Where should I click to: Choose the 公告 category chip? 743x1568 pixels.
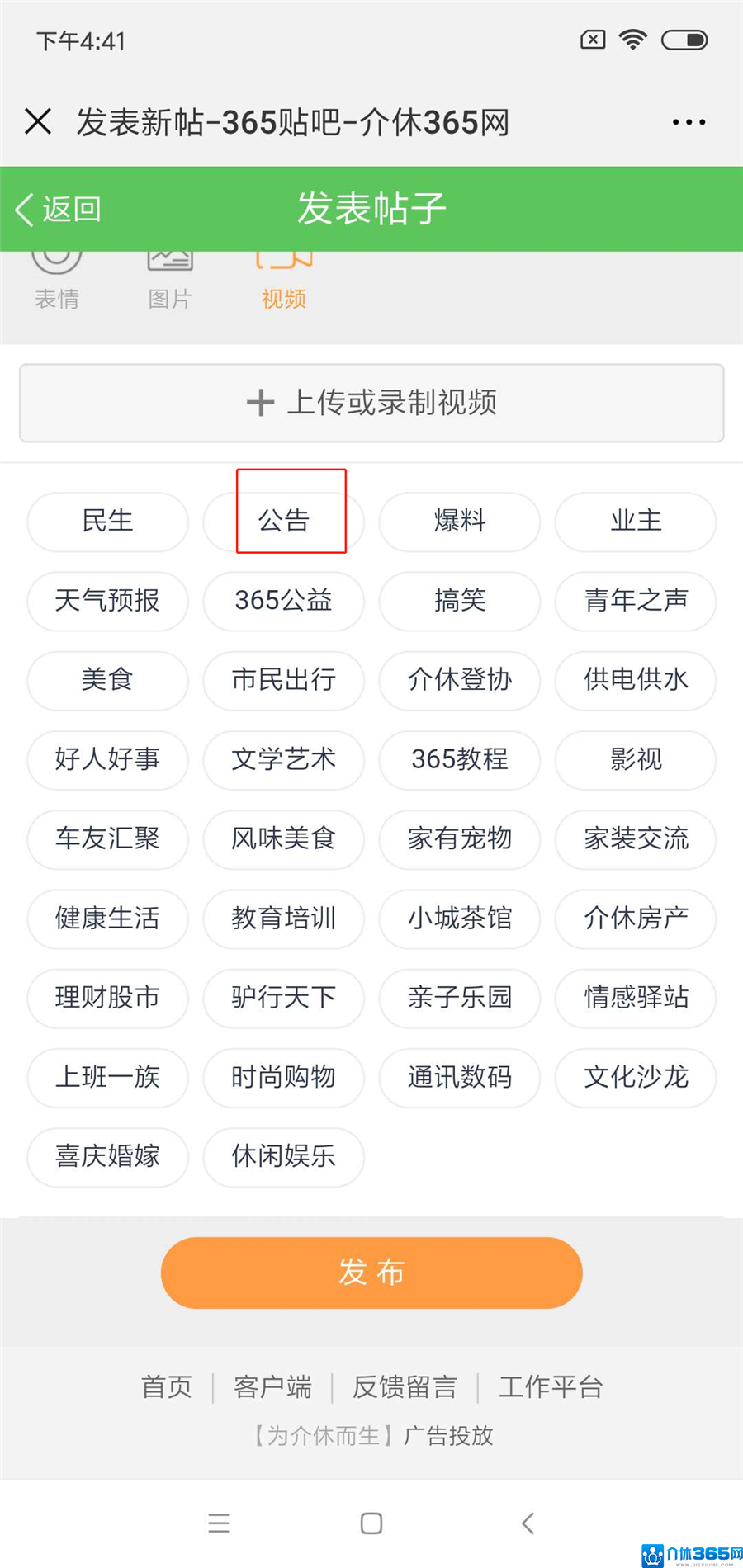coord(283,522)
